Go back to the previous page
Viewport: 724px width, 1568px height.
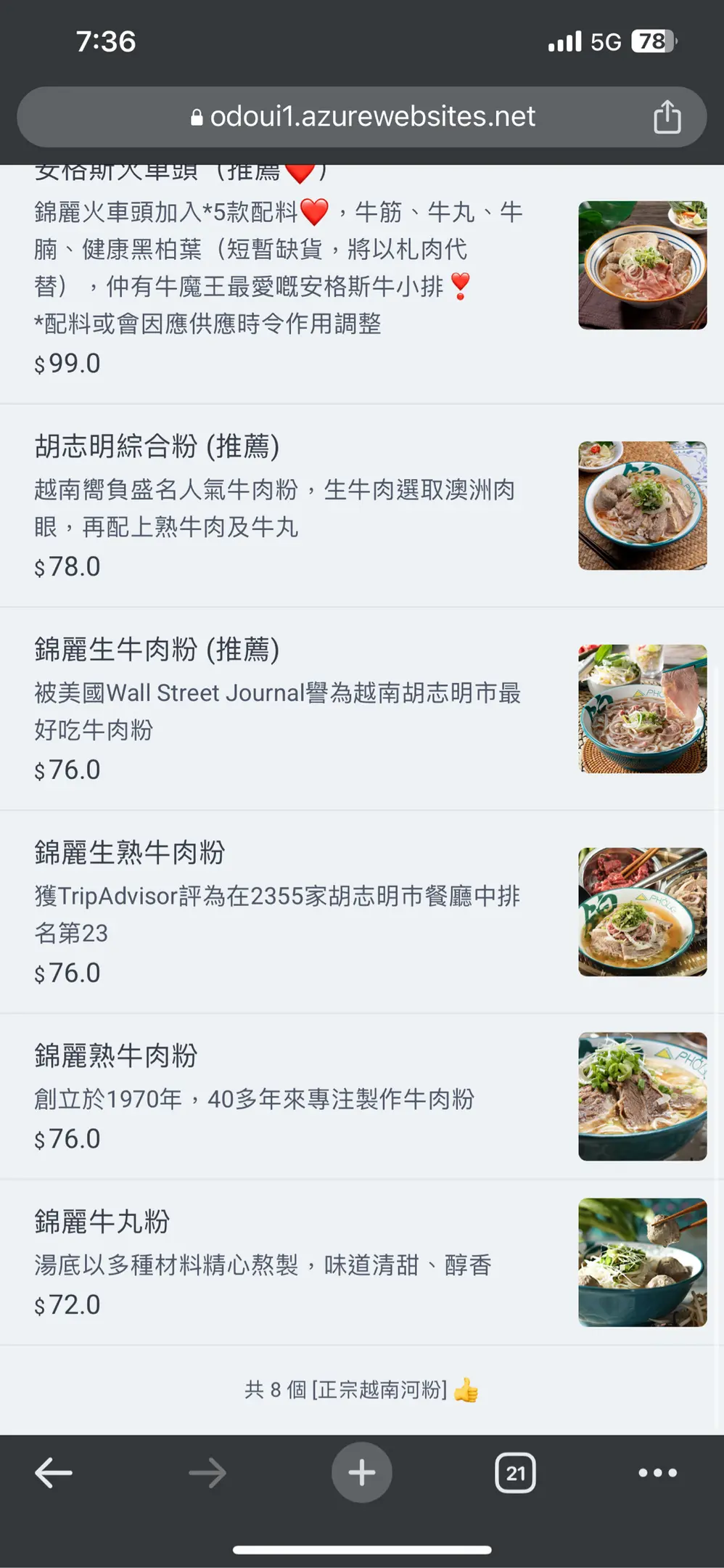point(54,1473)
